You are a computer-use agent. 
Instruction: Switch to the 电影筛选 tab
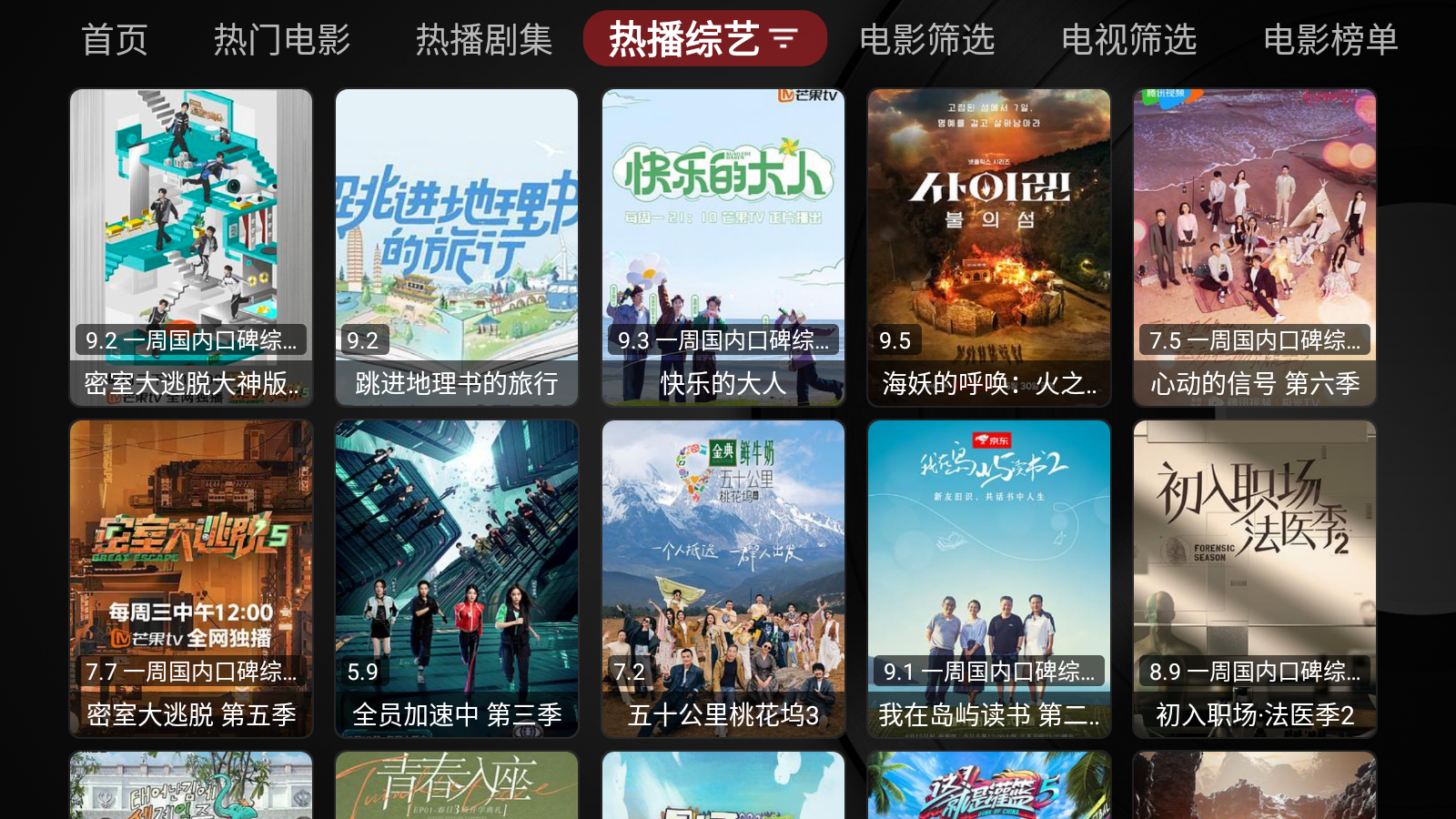tap(927, 40)
